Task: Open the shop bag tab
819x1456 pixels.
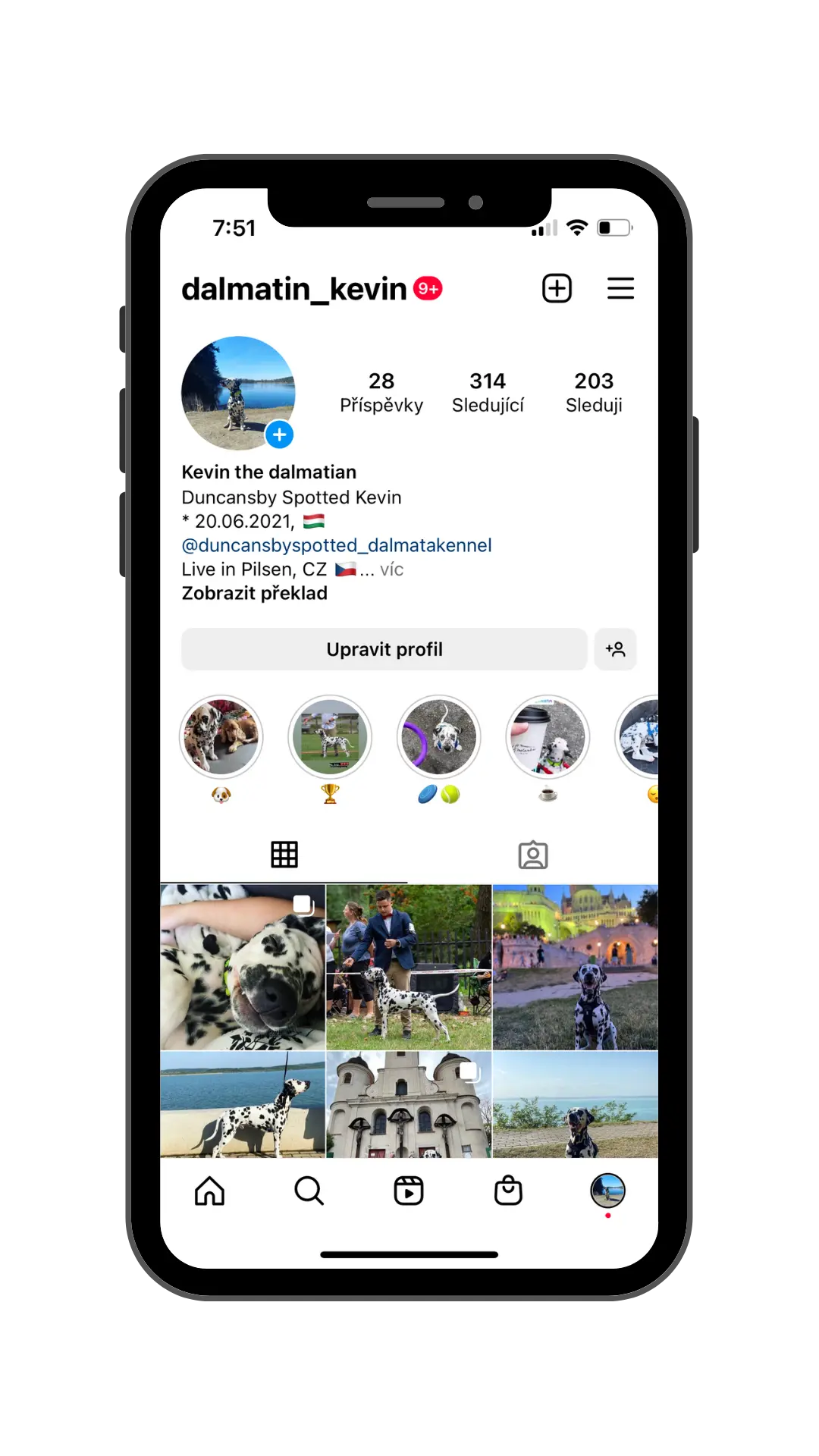Action: (x=508, y=1191)
